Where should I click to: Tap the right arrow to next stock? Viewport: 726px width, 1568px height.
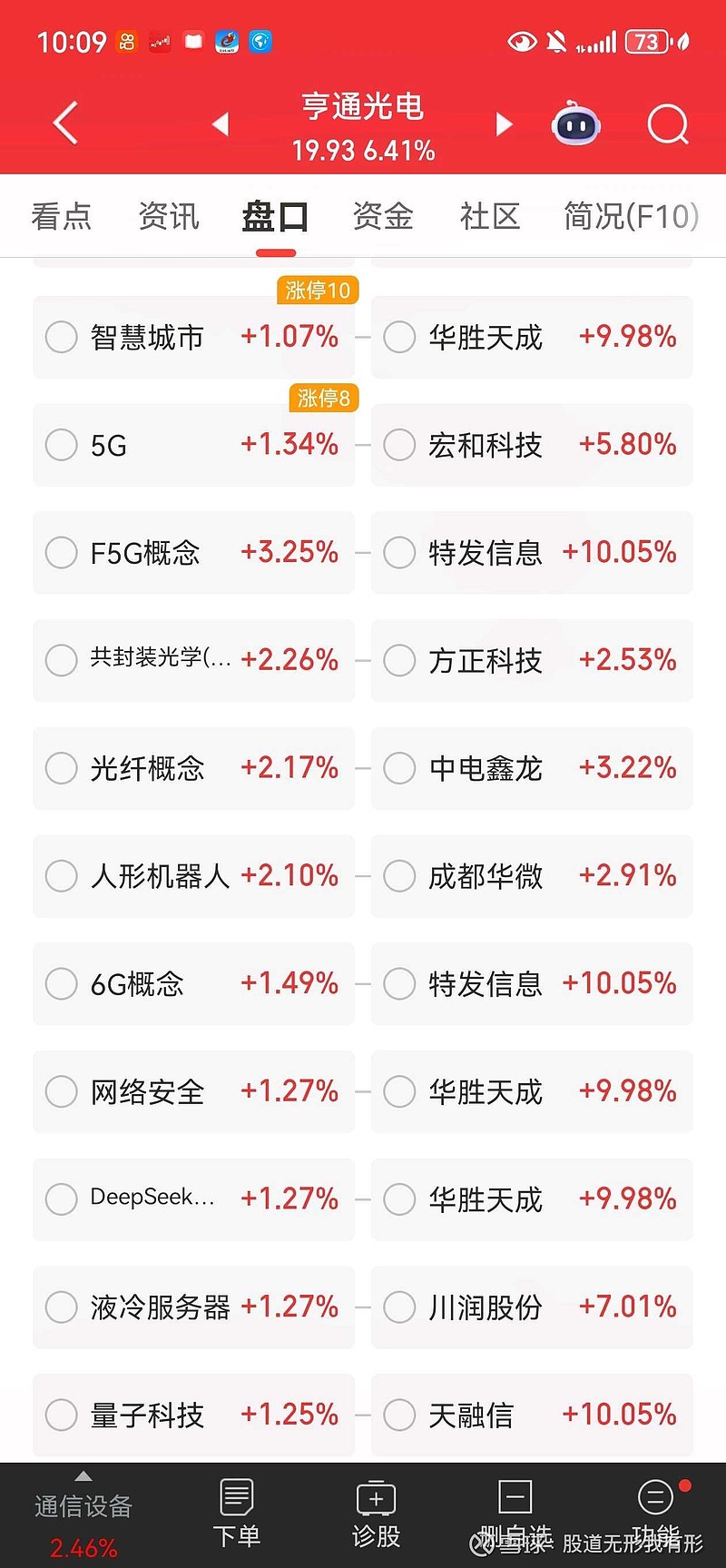tap(505, 124)
